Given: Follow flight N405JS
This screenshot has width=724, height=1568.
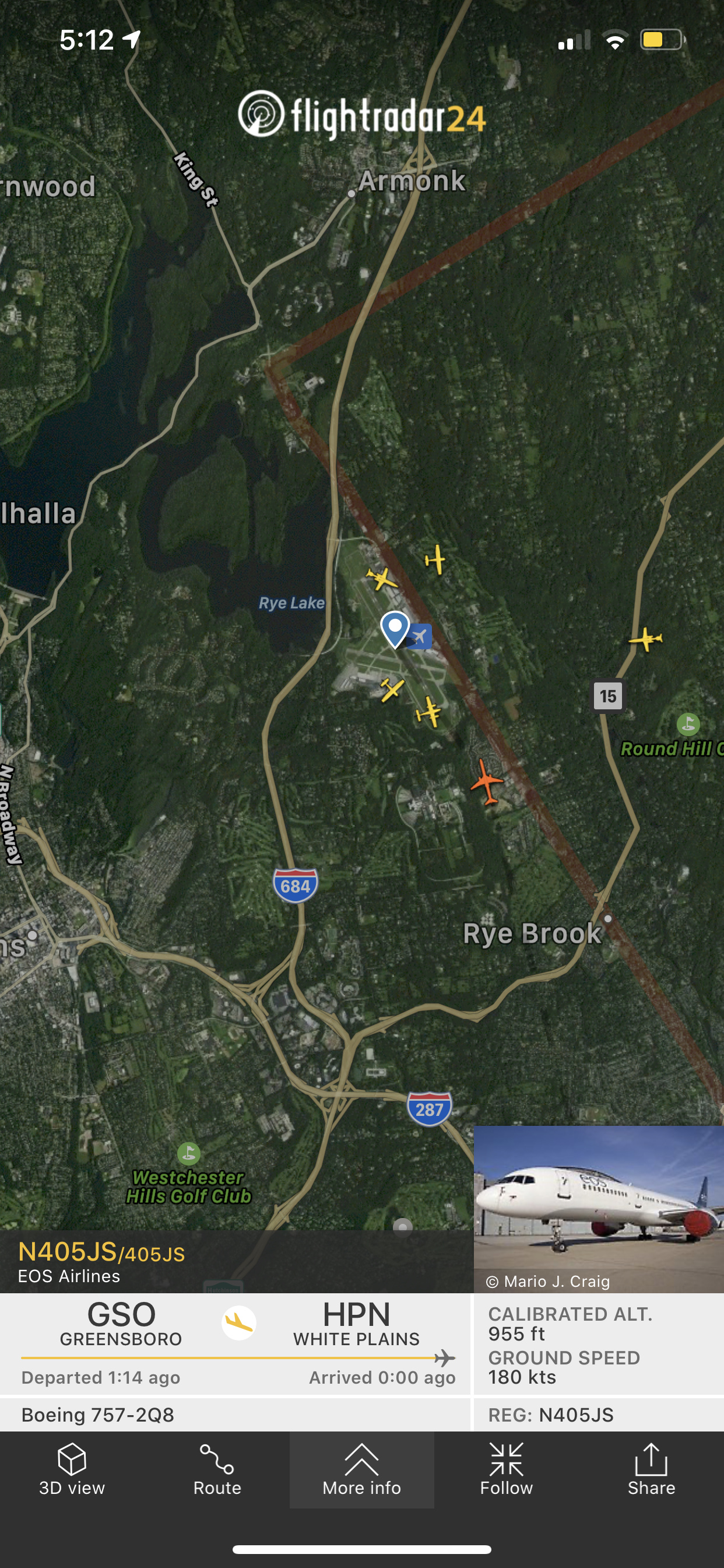Looking at the screenshot, I should [x=506, y=1469].
